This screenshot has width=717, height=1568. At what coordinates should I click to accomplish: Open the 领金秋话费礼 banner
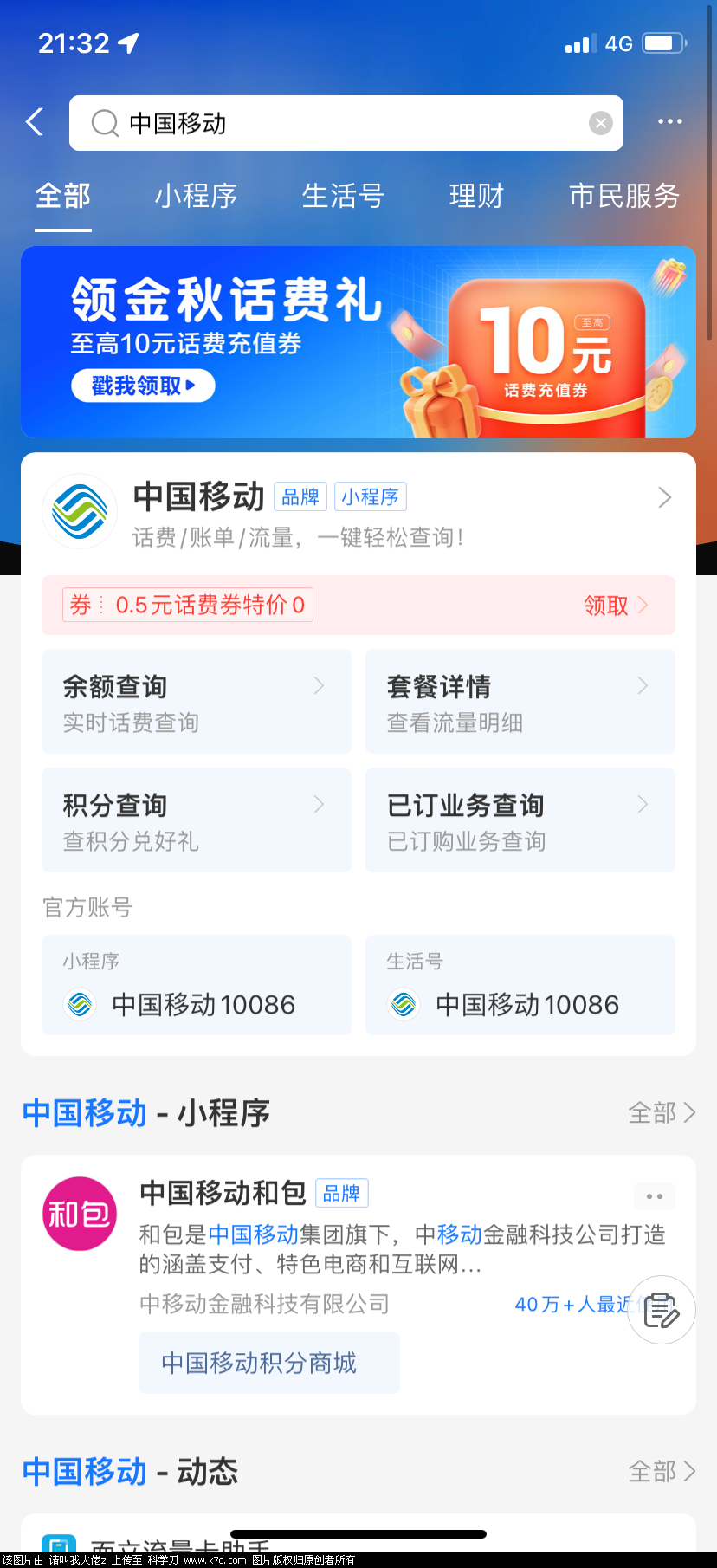click(358, 342)
